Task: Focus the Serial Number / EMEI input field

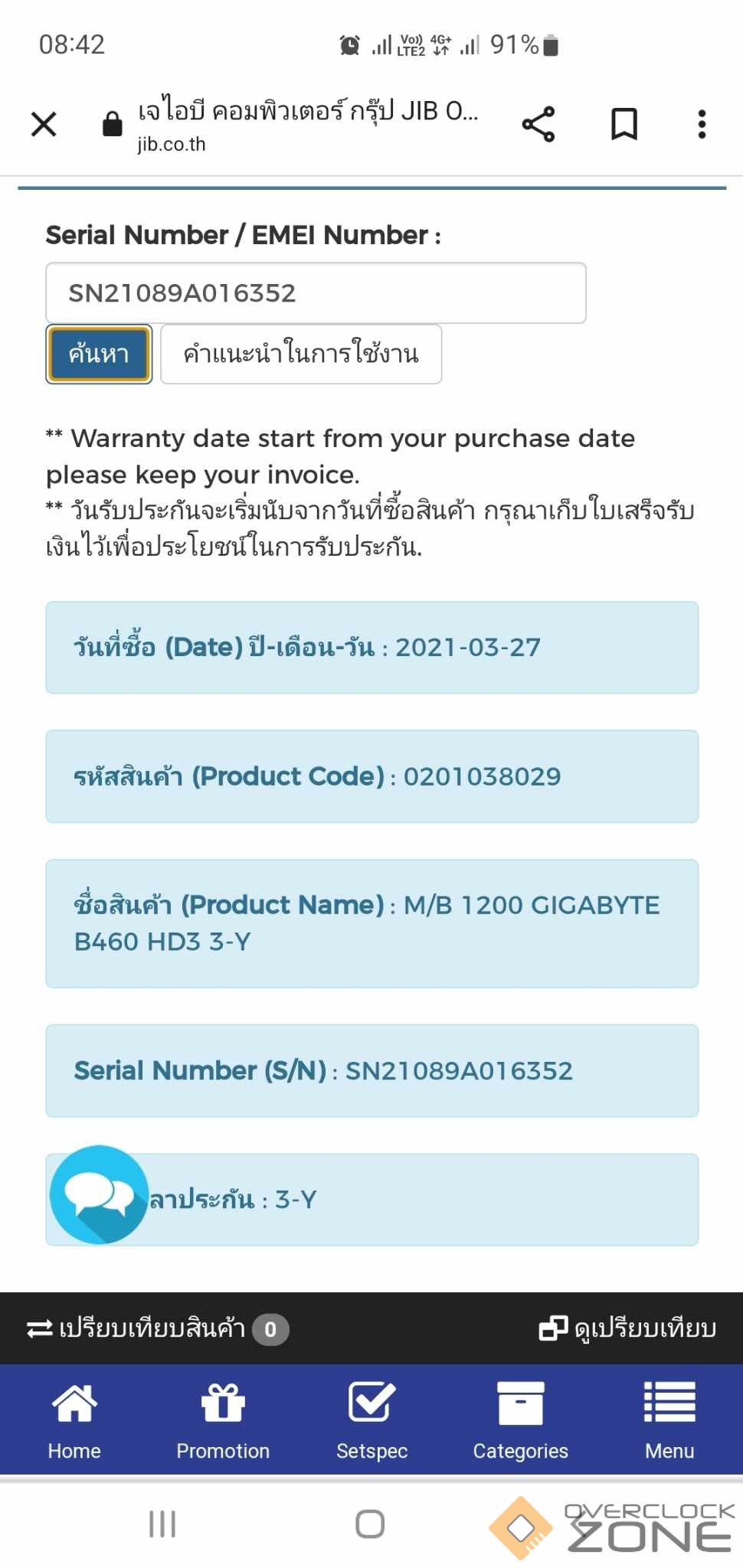Action: (316, 293)
